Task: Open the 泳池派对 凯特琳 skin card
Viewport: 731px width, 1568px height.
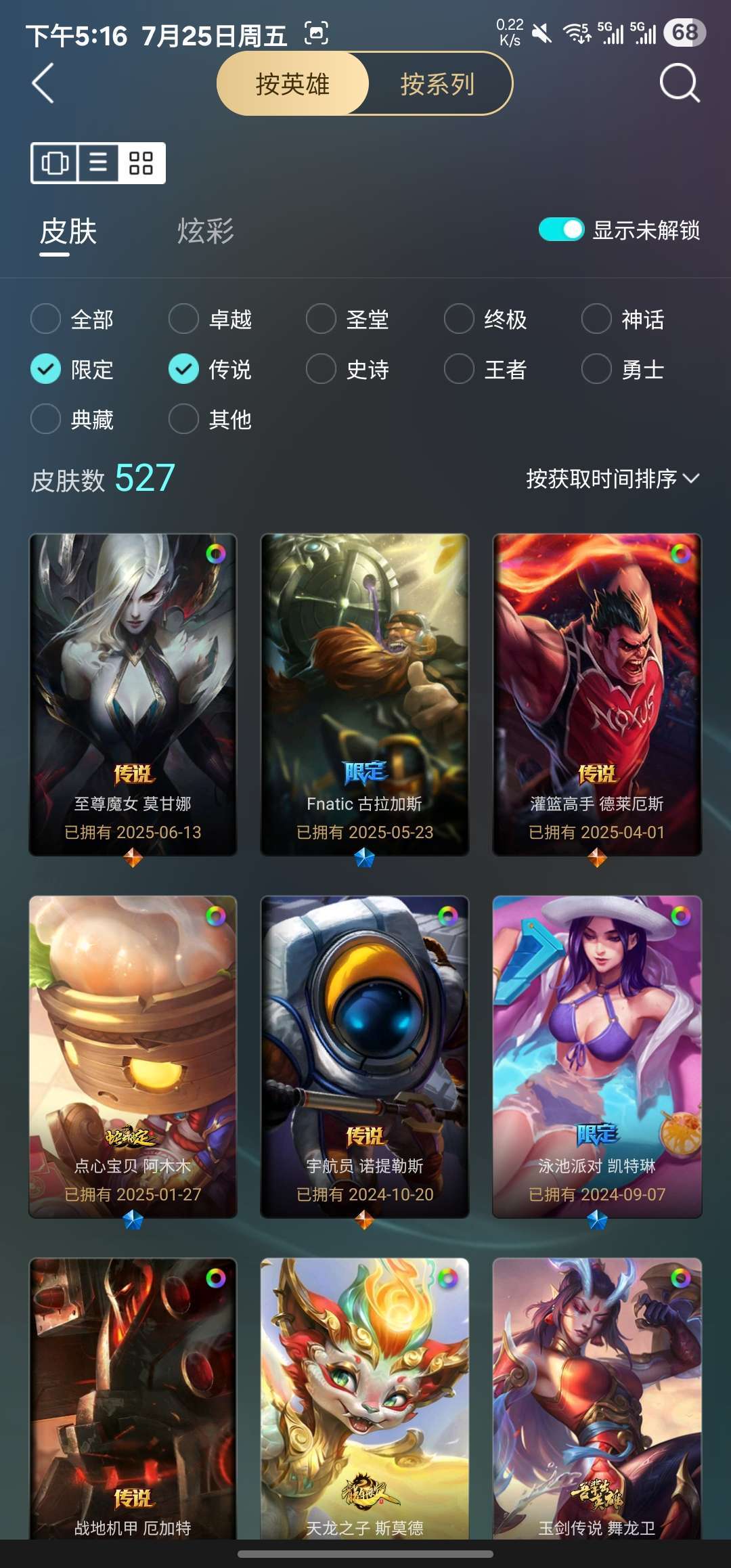Action: pos(597,1057)
